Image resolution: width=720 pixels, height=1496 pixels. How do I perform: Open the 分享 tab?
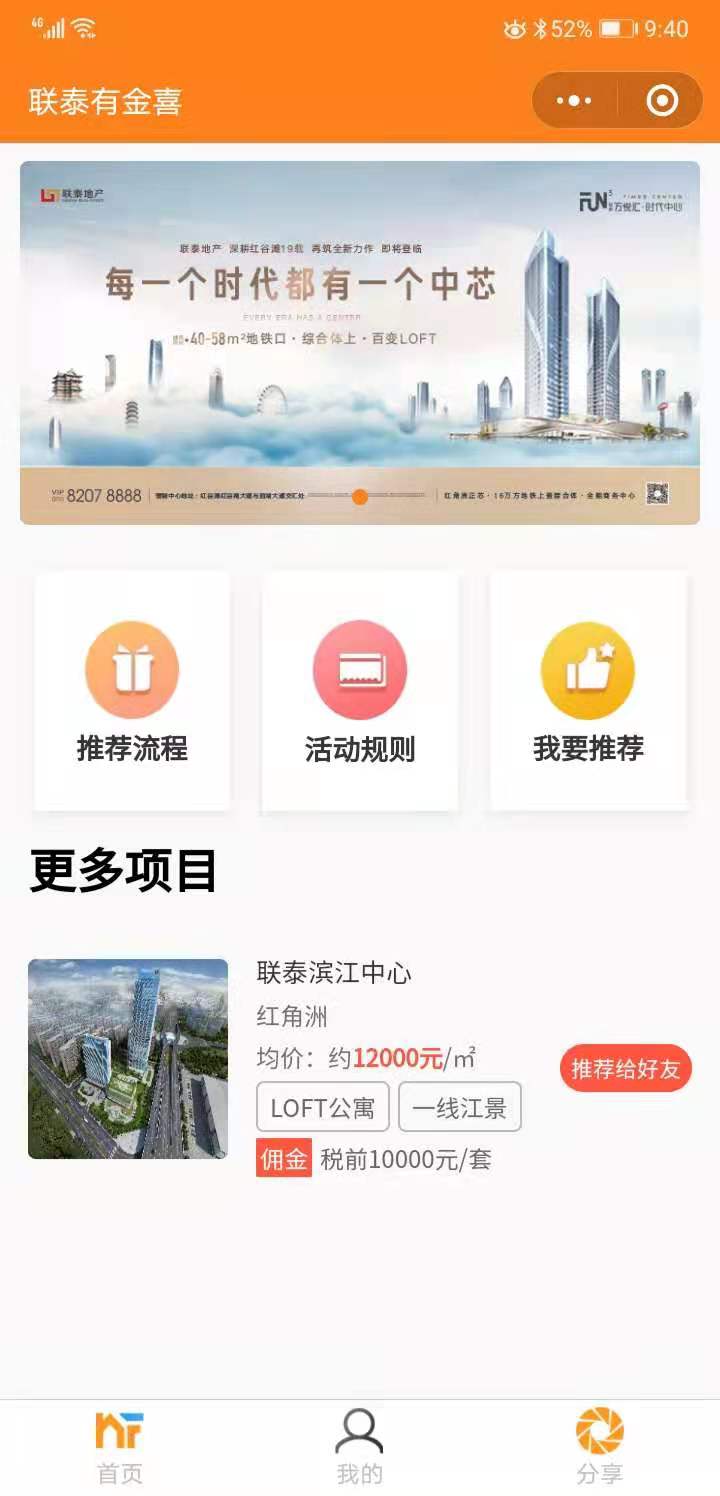point(599,1446)
